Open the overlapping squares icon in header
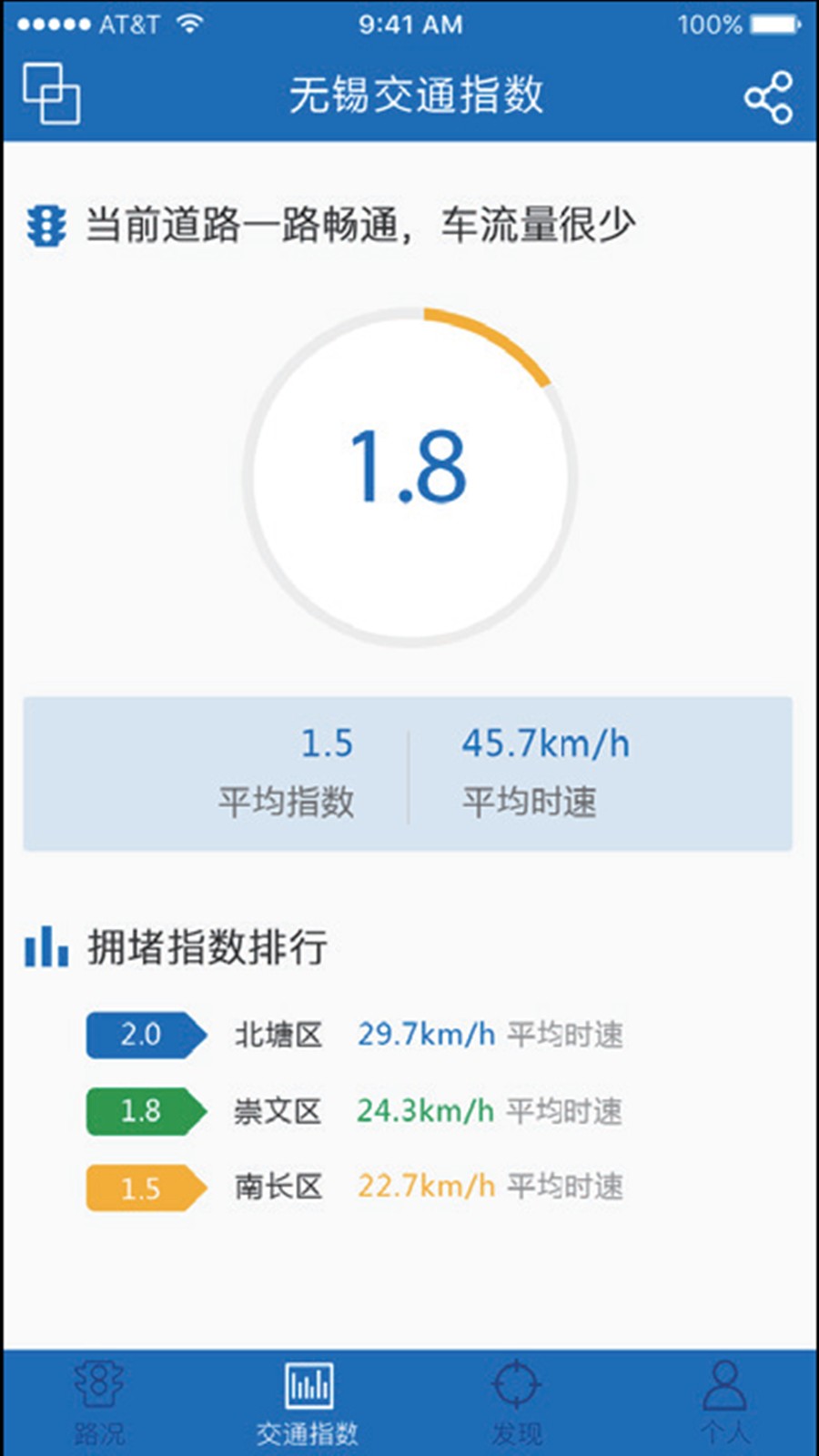 pos(51,94)
